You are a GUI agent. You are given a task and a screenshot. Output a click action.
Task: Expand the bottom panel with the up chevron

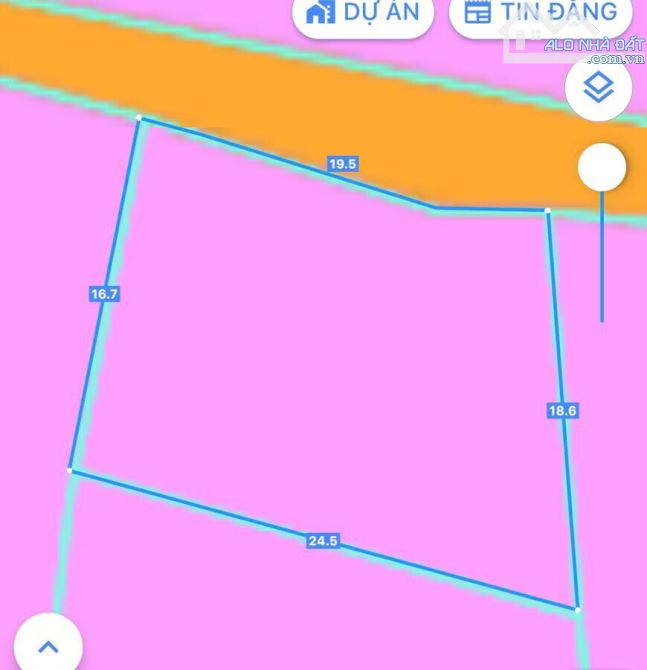tap(47, 645)
